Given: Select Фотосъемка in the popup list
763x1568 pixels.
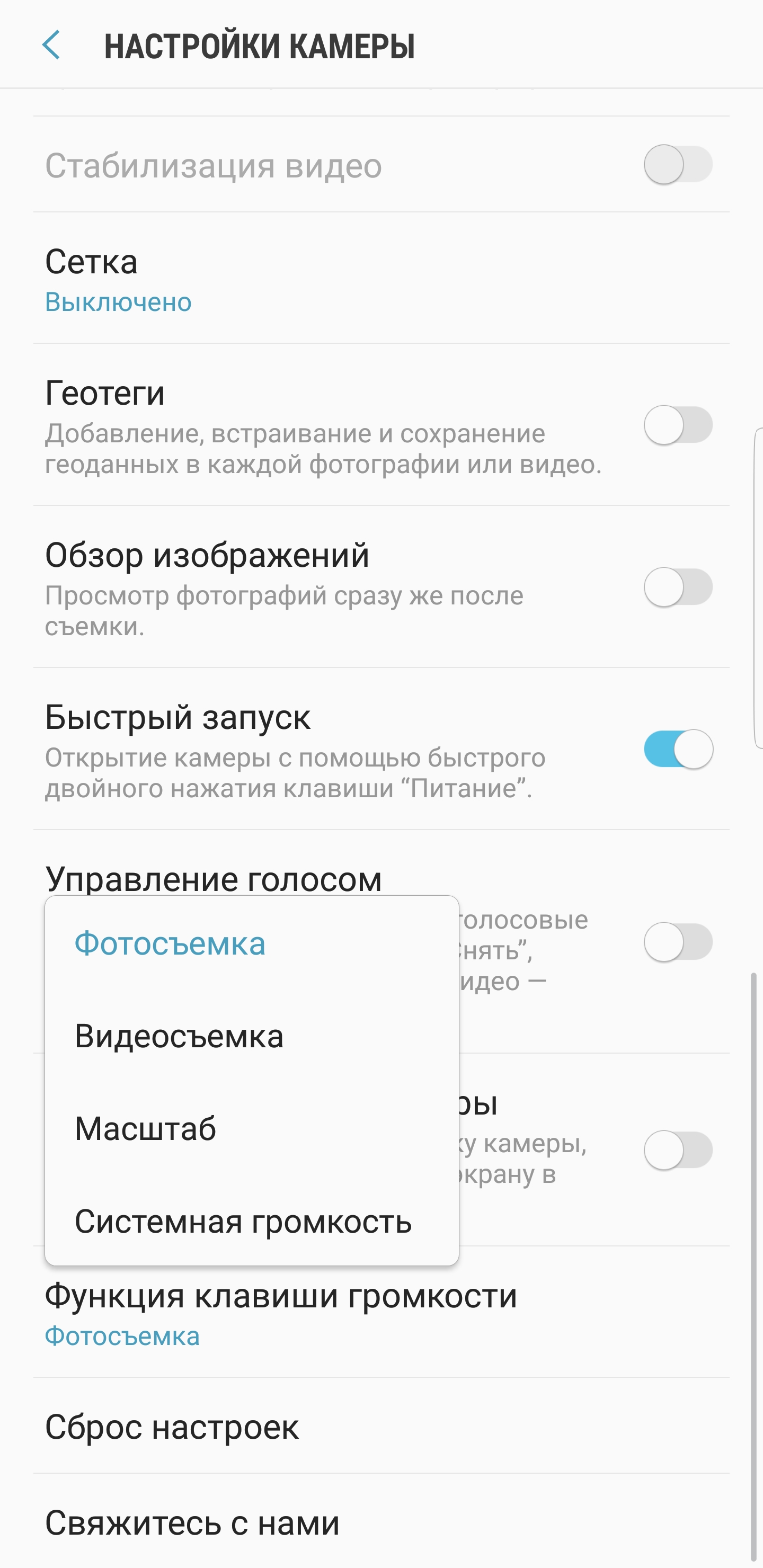Looking at the screenshot, I should pos(252,943).
